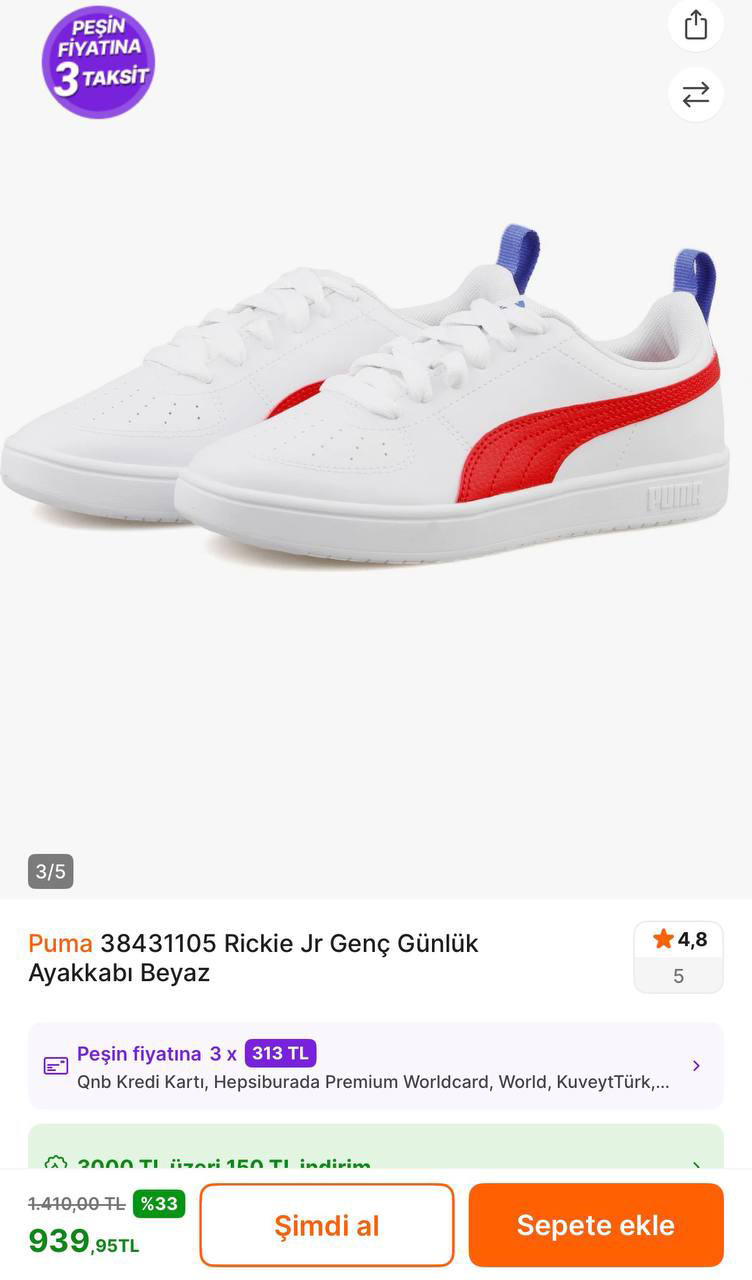The height and width of the screenshot is (1280, 752).
Task: Tap the Şimdi al button
Action: [327, 1225]
